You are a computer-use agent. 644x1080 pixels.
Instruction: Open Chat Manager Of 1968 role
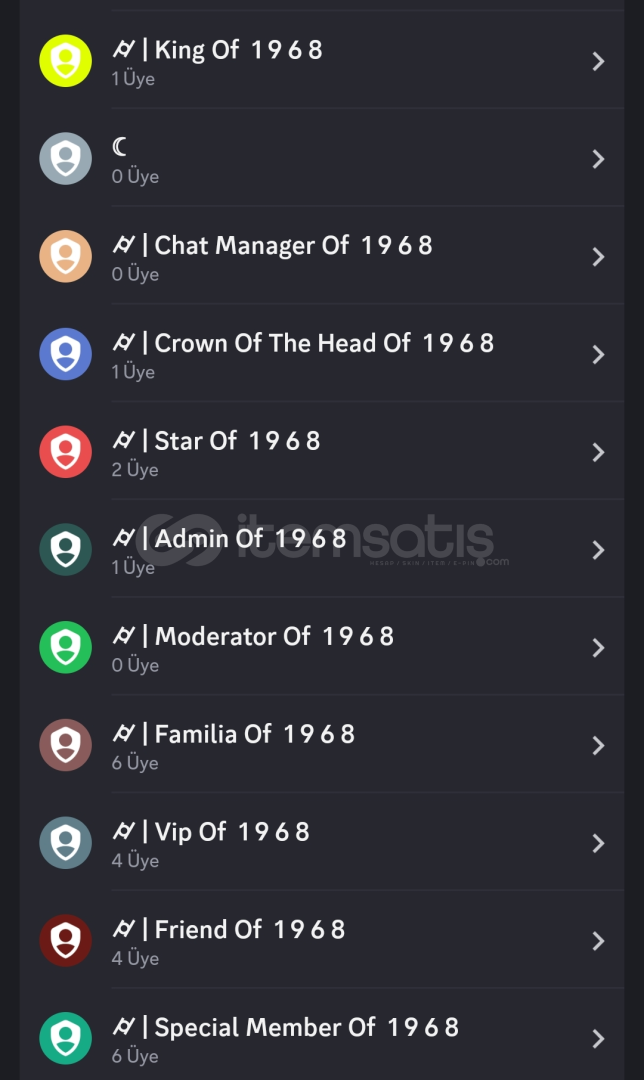pyautogui.click(x=322, y=256)
